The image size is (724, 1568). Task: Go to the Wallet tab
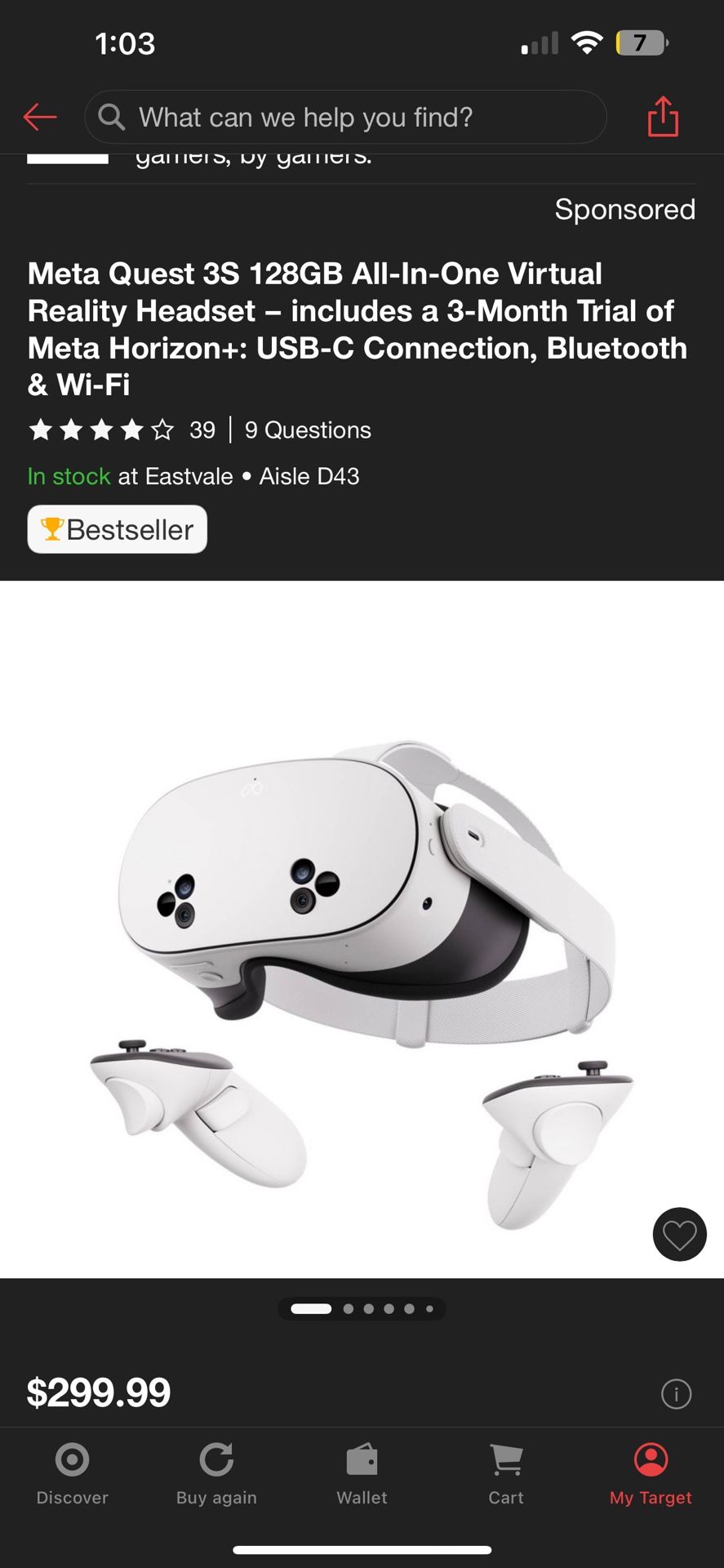362,1473
